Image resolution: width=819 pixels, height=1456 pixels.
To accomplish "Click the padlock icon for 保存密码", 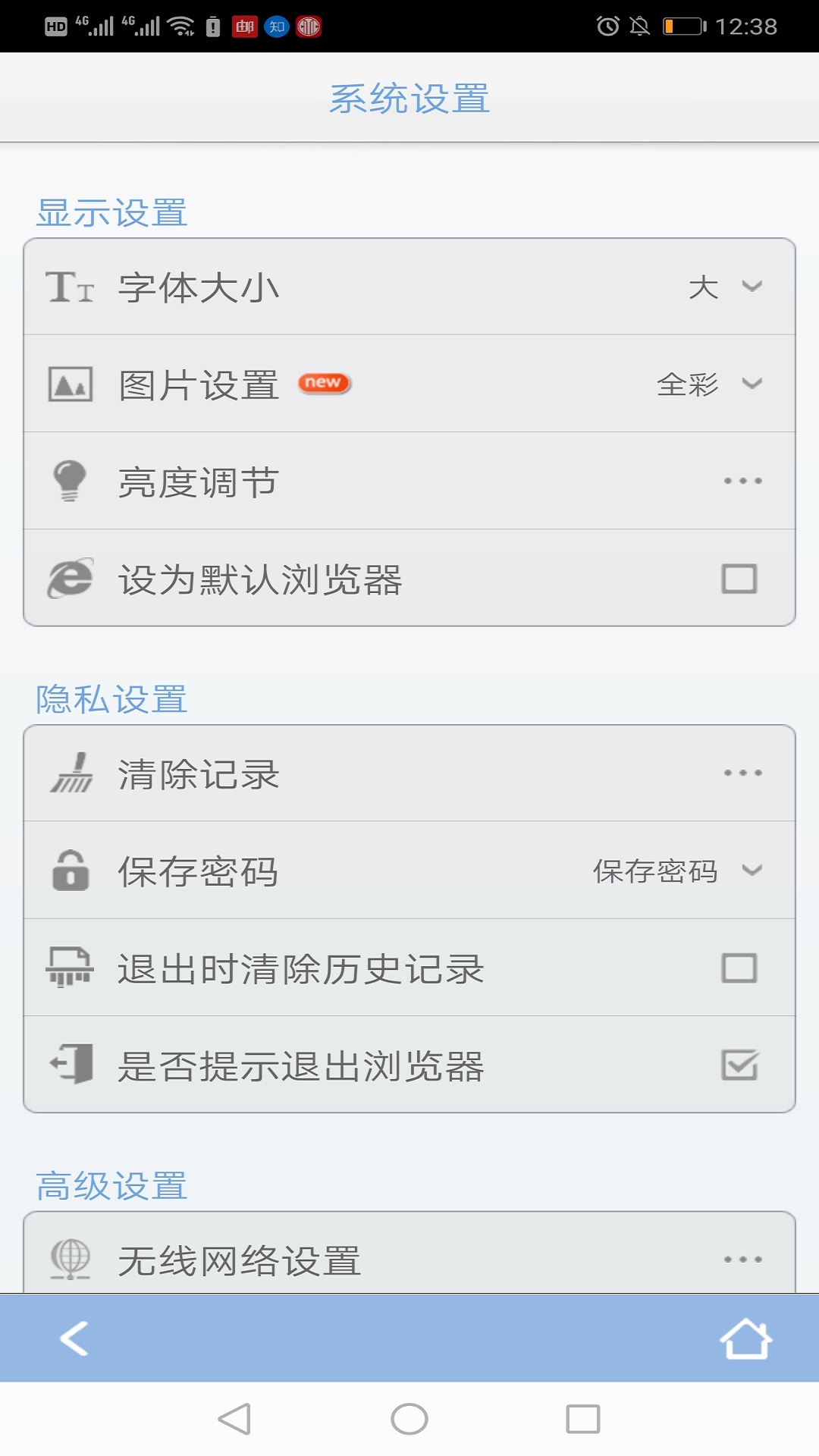I will [71, 871].
